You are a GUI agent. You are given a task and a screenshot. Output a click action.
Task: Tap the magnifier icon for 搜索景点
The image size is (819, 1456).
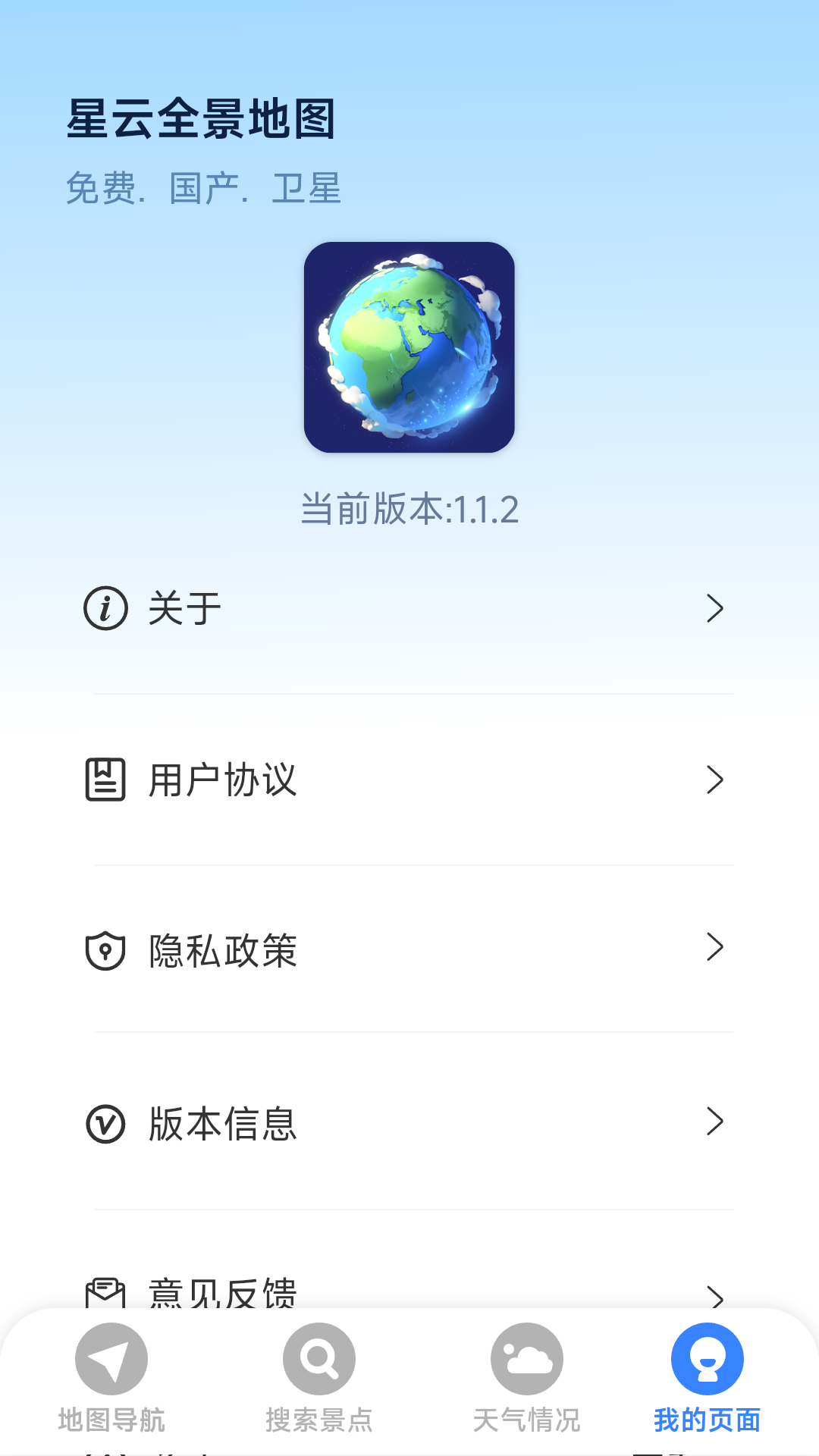tap(318, 1360)
